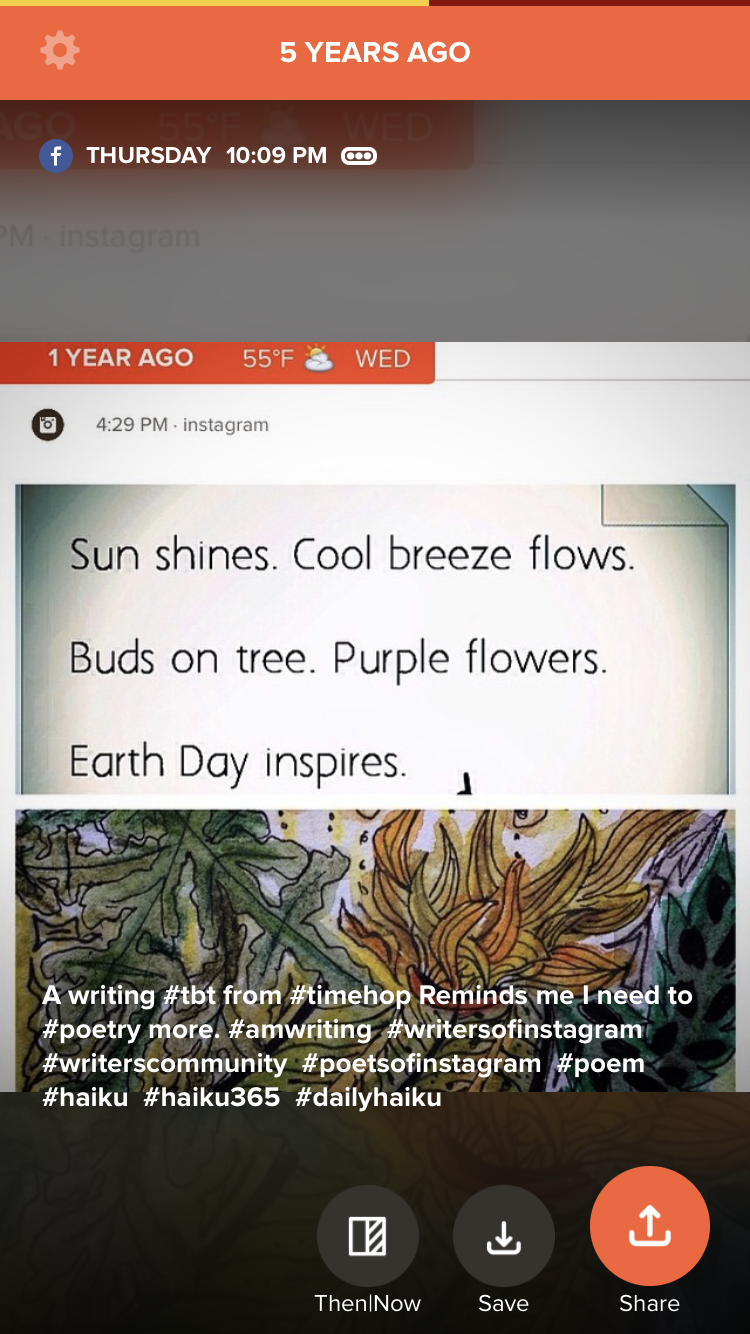Open the settings gear
The width and height of the screenshot is (750, 1334).
[x=59, y=50]
